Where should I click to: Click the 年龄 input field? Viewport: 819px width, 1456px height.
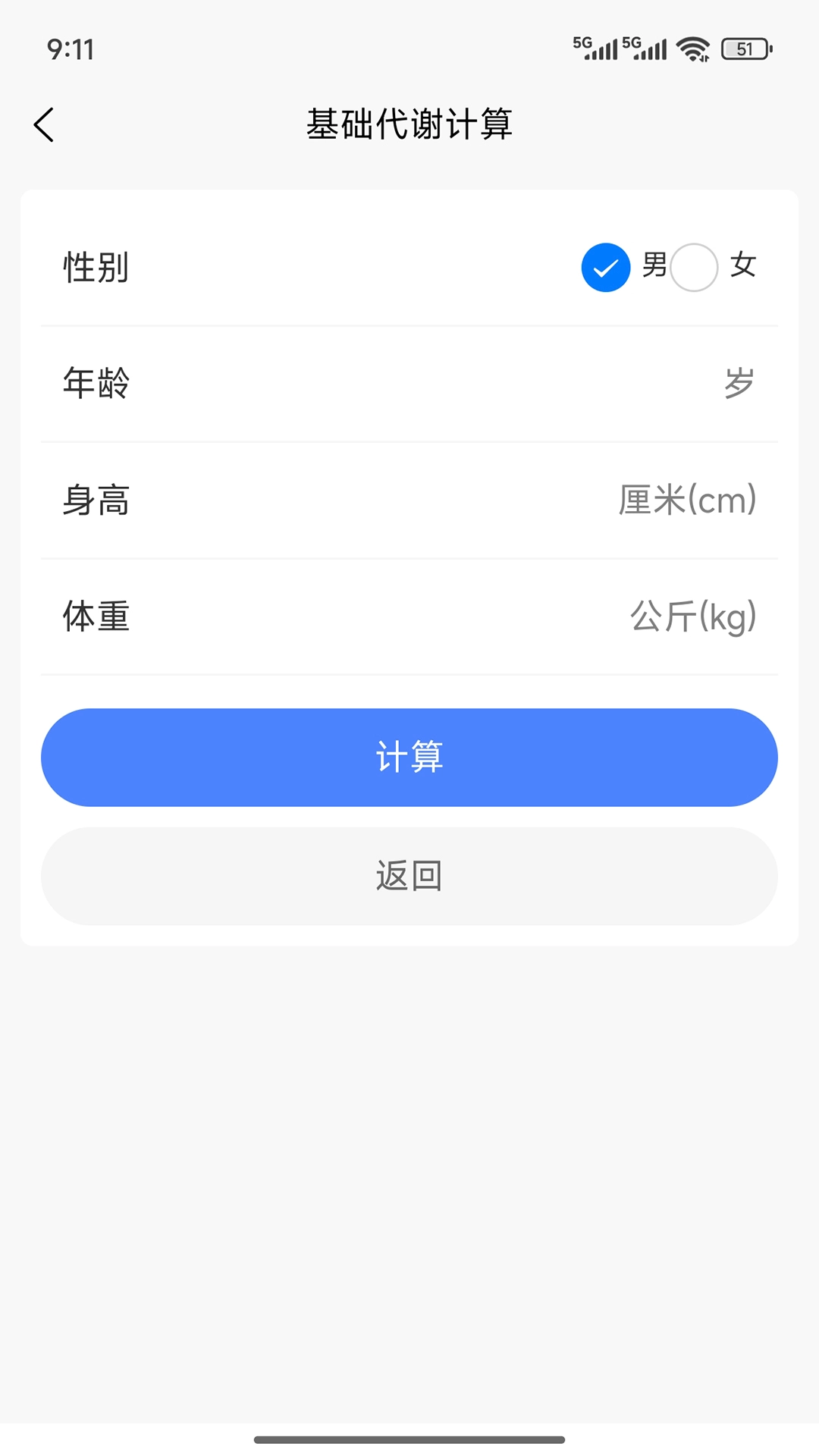tap(409, 384)
